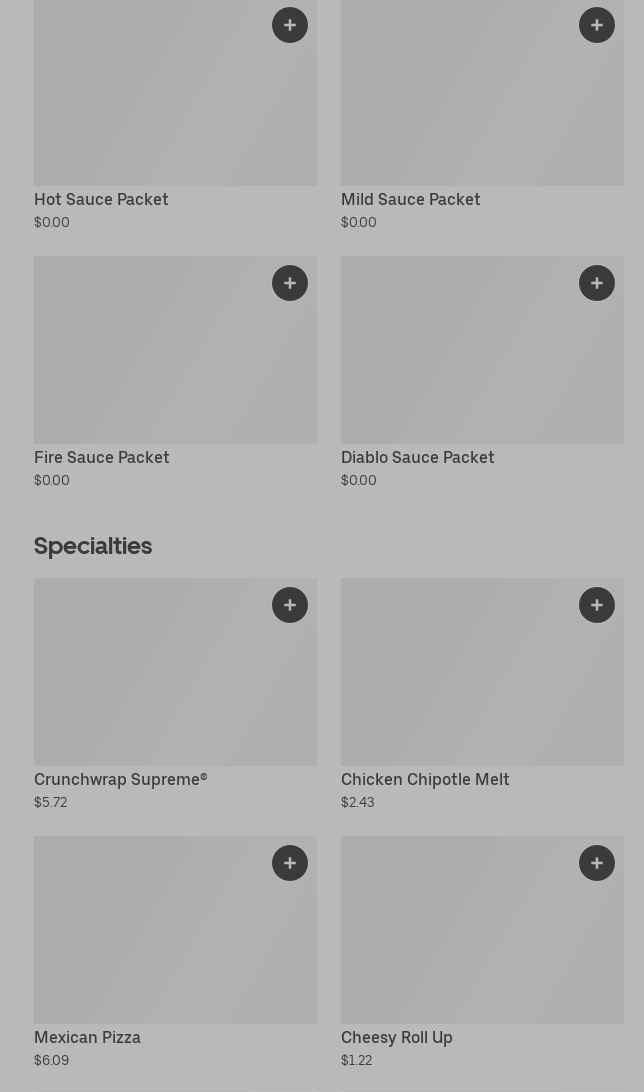Add Chicken Chipotle Melt to cart
The height and width of the screenshot is (1092, 644).
[597, 605]
